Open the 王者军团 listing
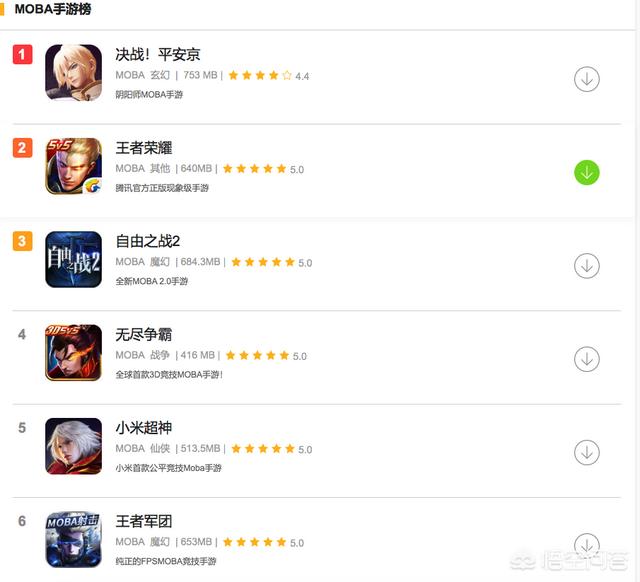Screen dimensions: 640x582 point(144,521)
